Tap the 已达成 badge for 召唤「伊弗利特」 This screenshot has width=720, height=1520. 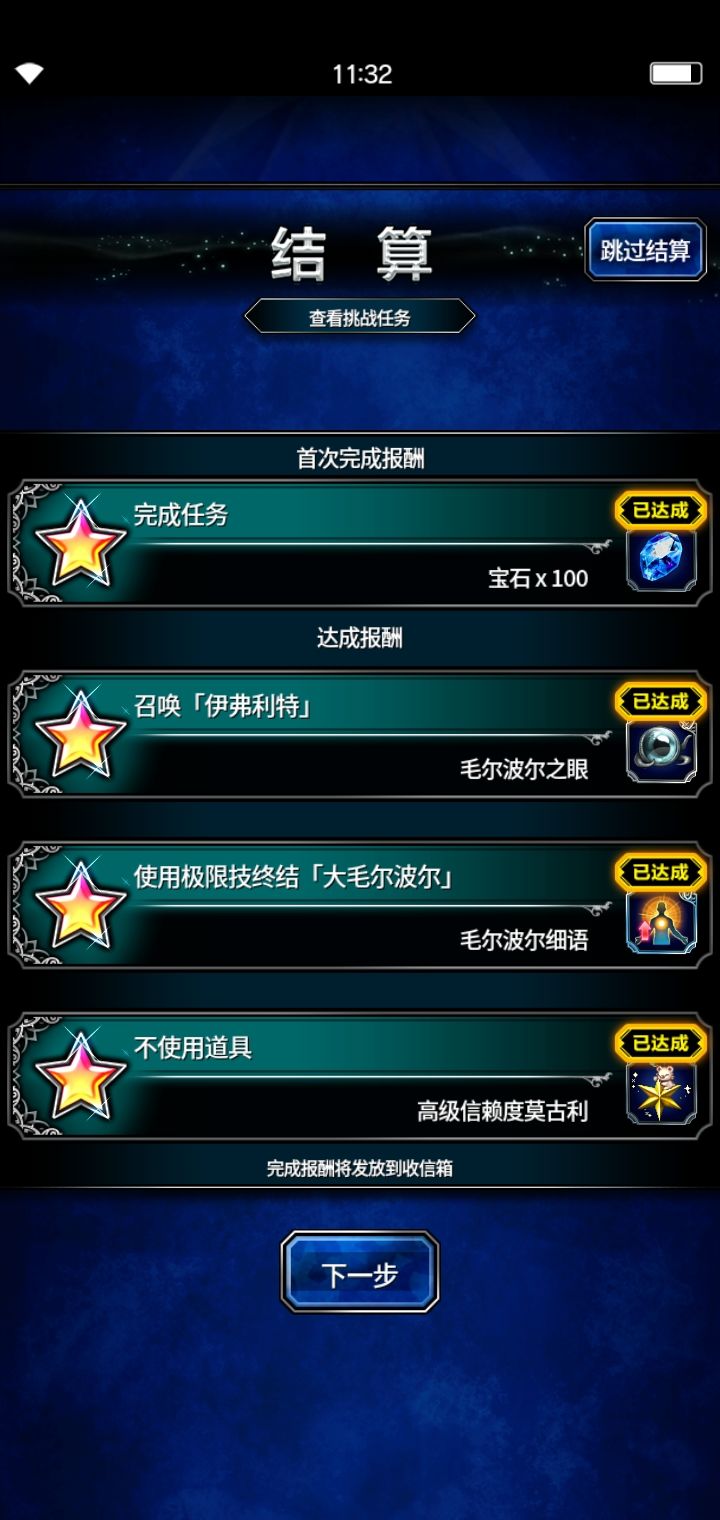pos(660,702)
